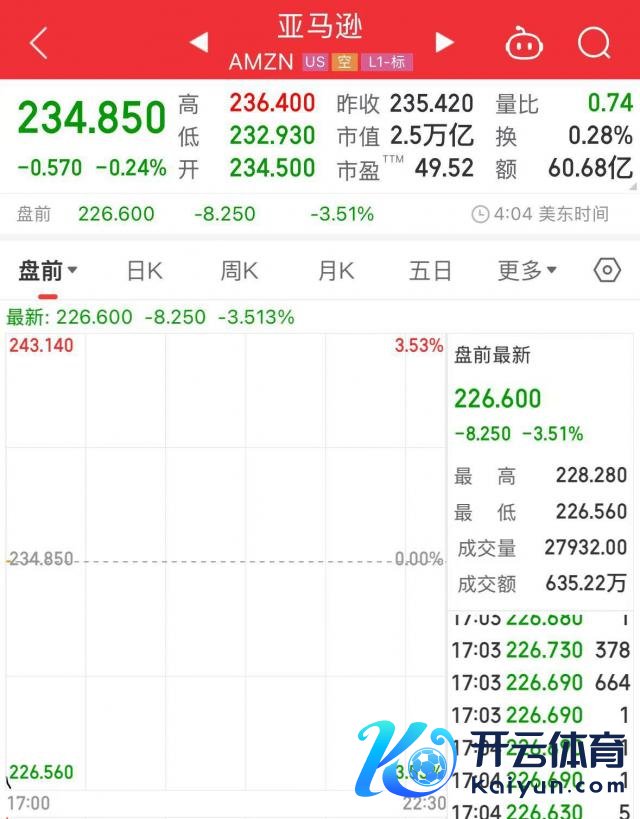Switch to the next stock with right triangle
This screenshot has height=819, width=640.
click(445, 42)
